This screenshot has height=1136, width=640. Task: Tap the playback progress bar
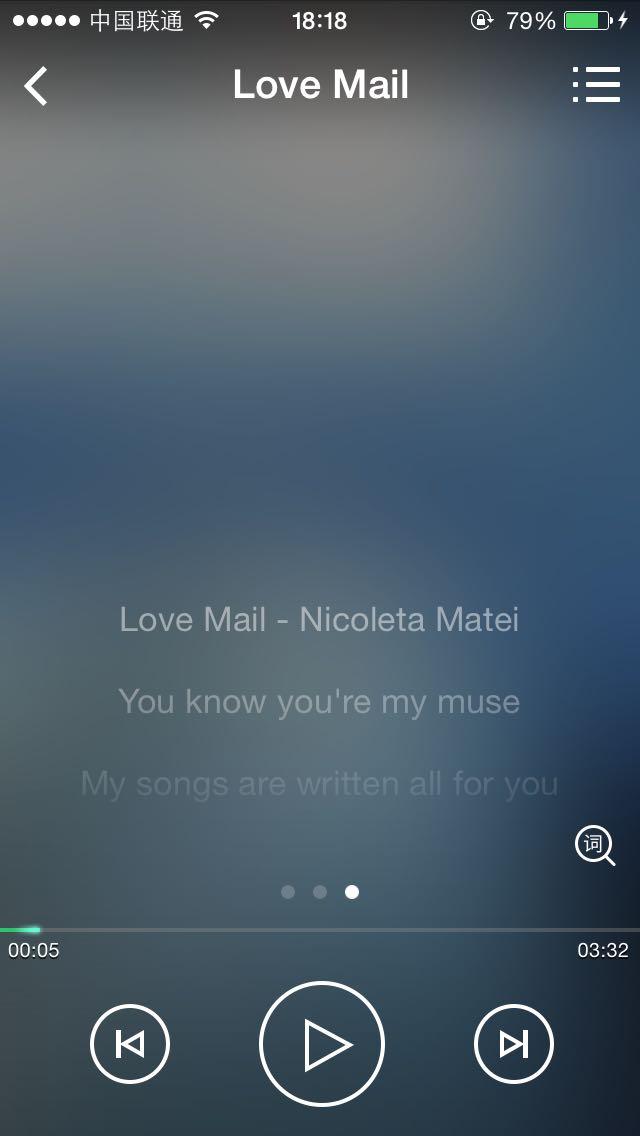click(x=320, y=930)
